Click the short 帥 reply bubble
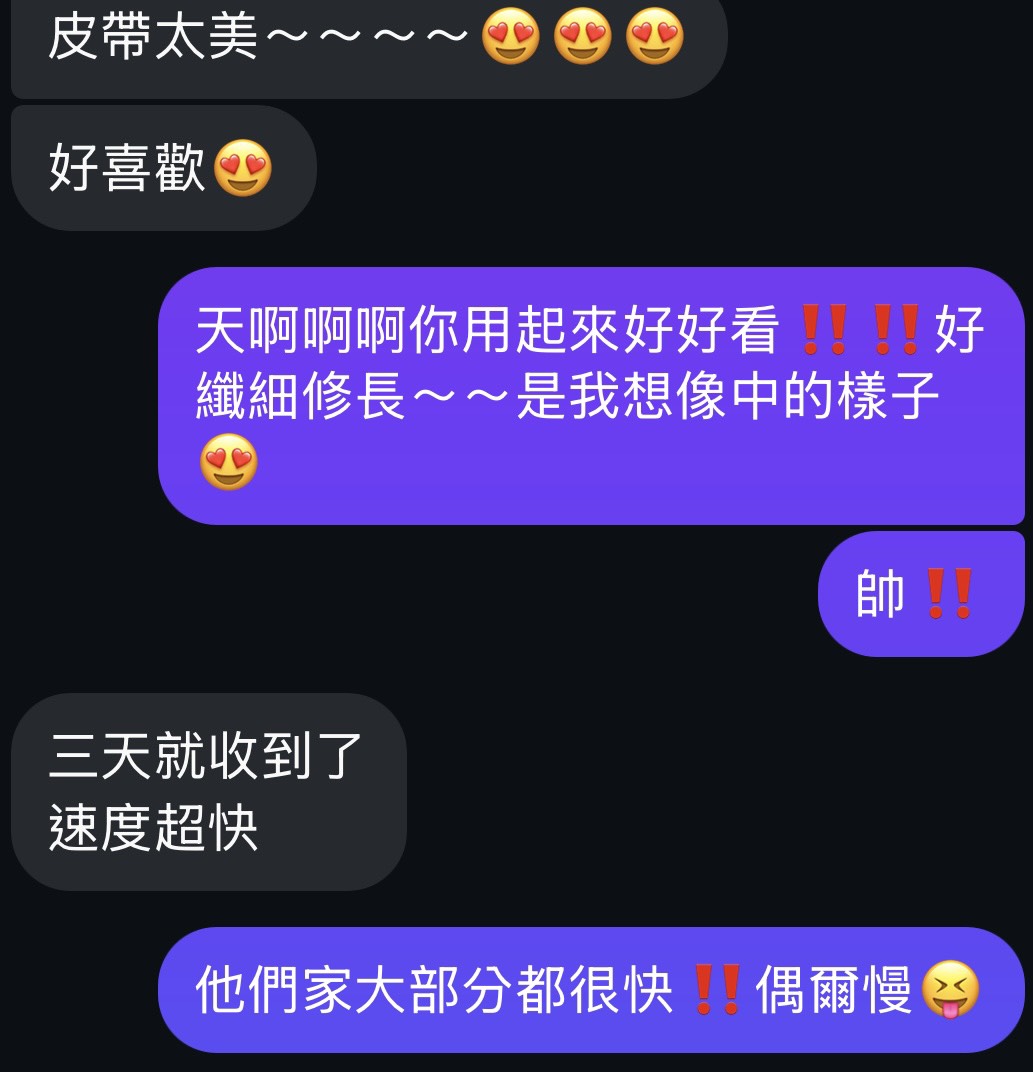Screen dimensions: 1033x1072 (x=920, y=593)
